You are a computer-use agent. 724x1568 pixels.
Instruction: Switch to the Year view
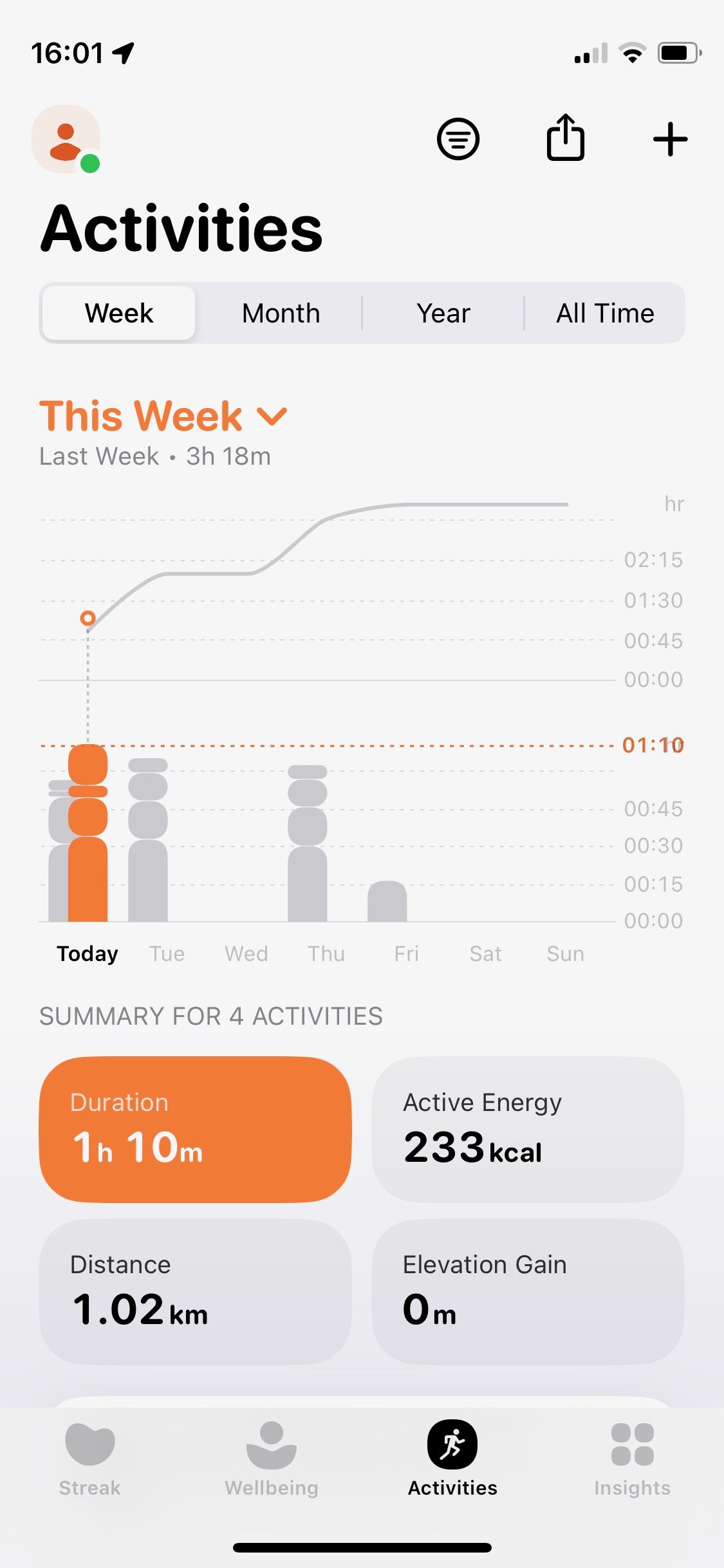click(x=443, y=313)
